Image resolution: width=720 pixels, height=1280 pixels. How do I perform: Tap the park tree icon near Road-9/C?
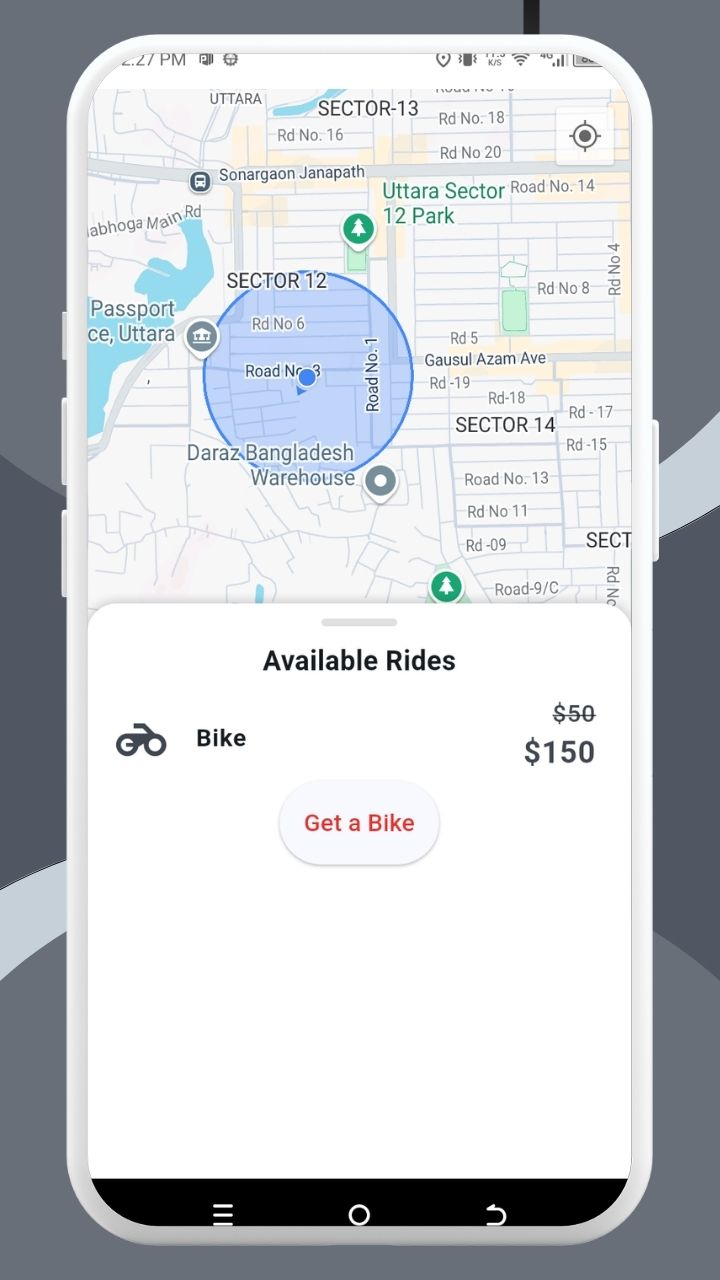[447, 586]
